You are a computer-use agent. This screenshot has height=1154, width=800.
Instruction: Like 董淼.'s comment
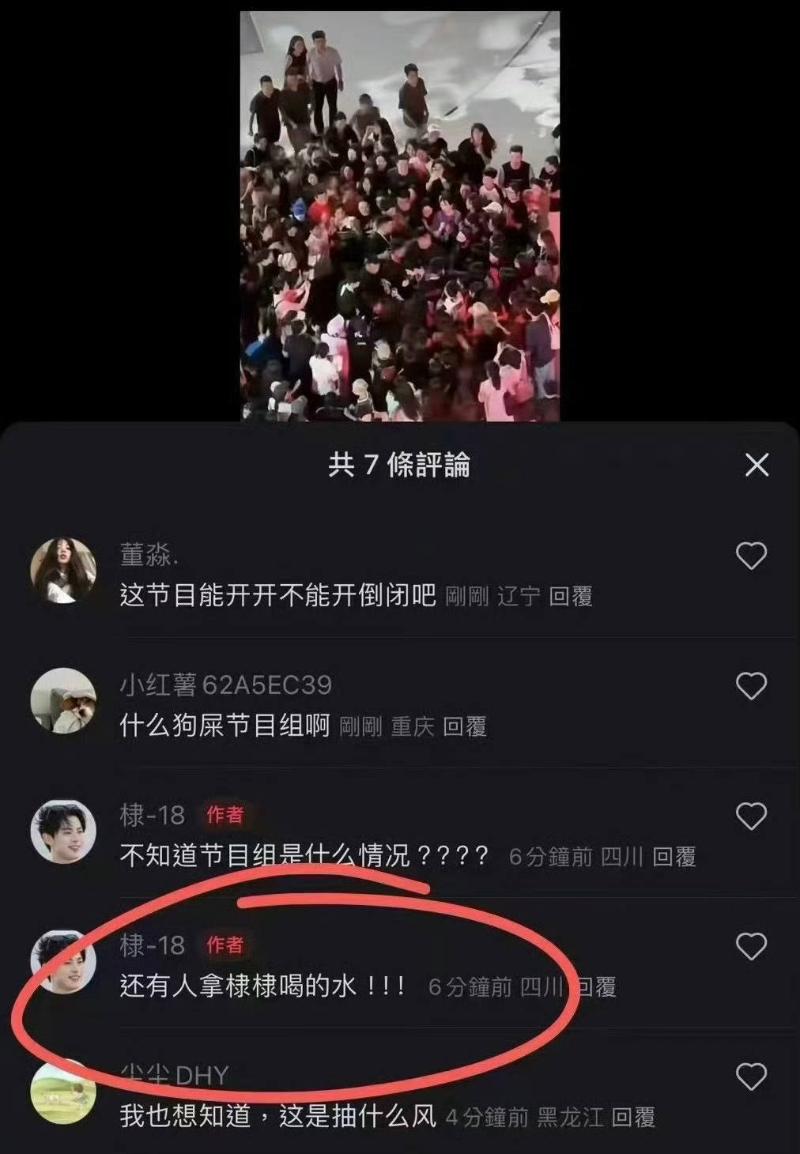pyautogui.click(x=751, y=556)
